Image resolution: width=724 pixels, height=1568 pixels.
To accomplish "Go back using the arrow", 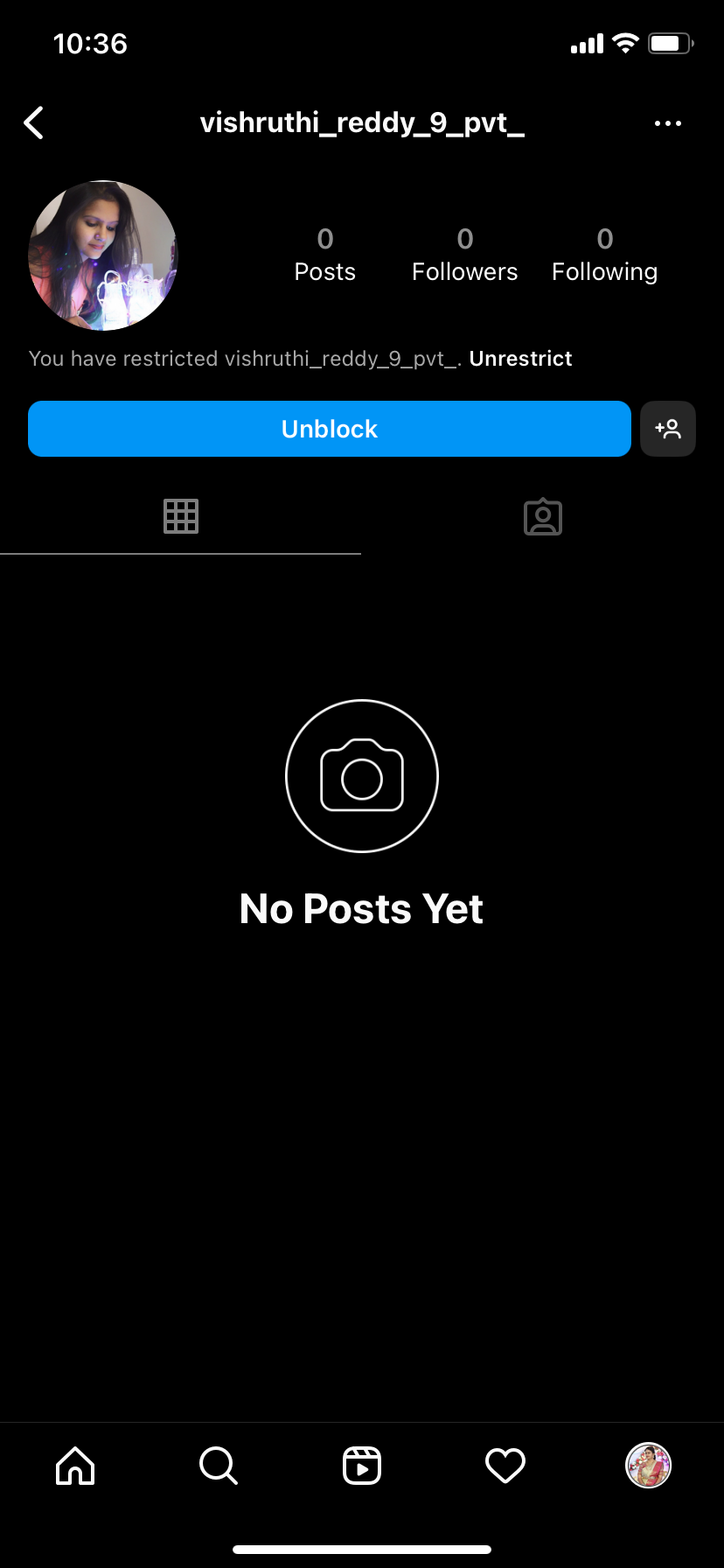I will pyautogui.click(x=34, y=123).
